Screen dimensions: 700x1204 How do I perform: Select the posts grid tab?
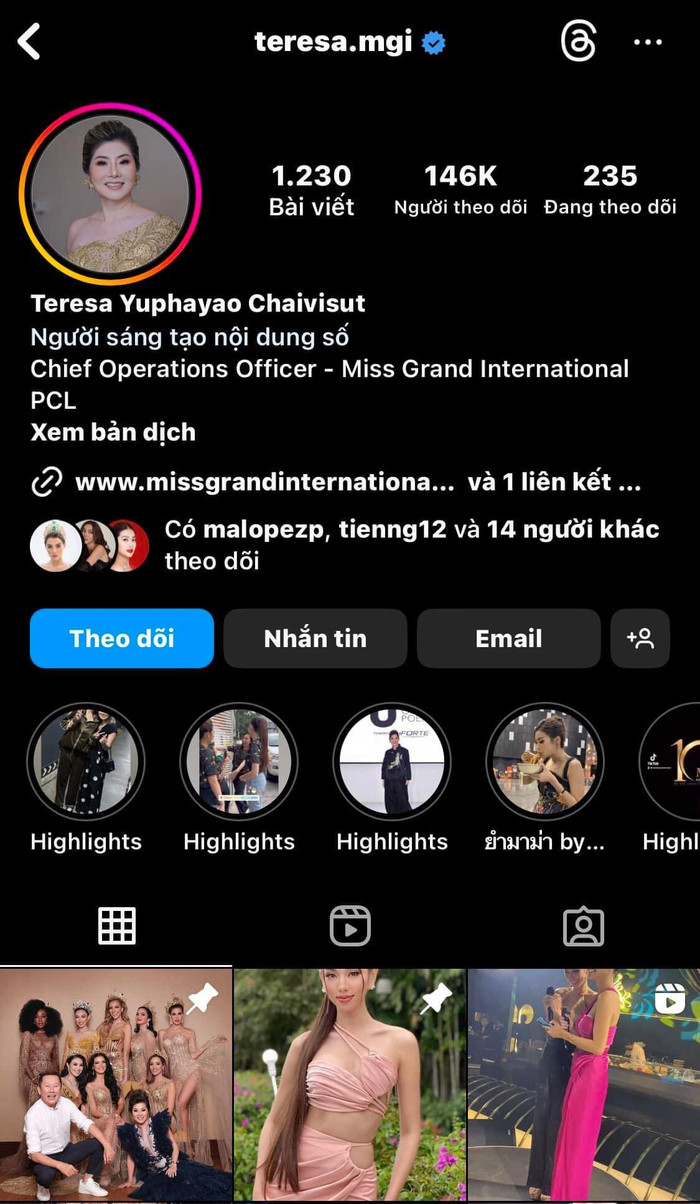(117, 927)
